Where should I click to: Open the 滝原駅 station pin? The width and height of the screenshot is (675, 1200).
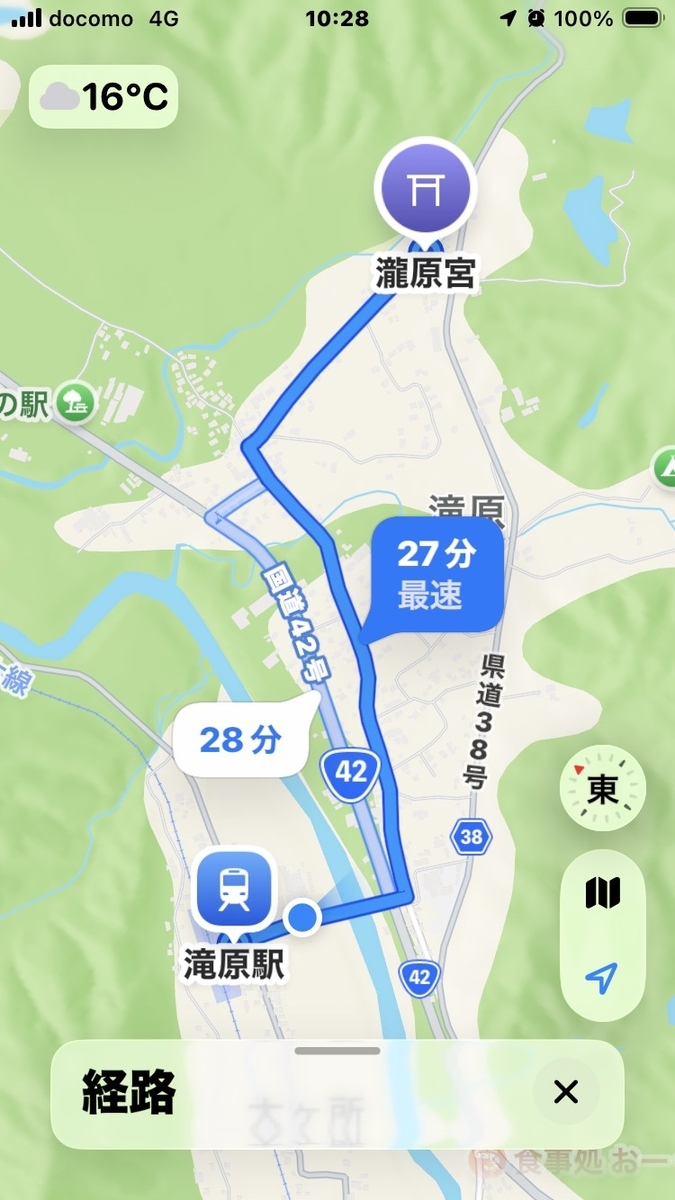tap(234, 888)
